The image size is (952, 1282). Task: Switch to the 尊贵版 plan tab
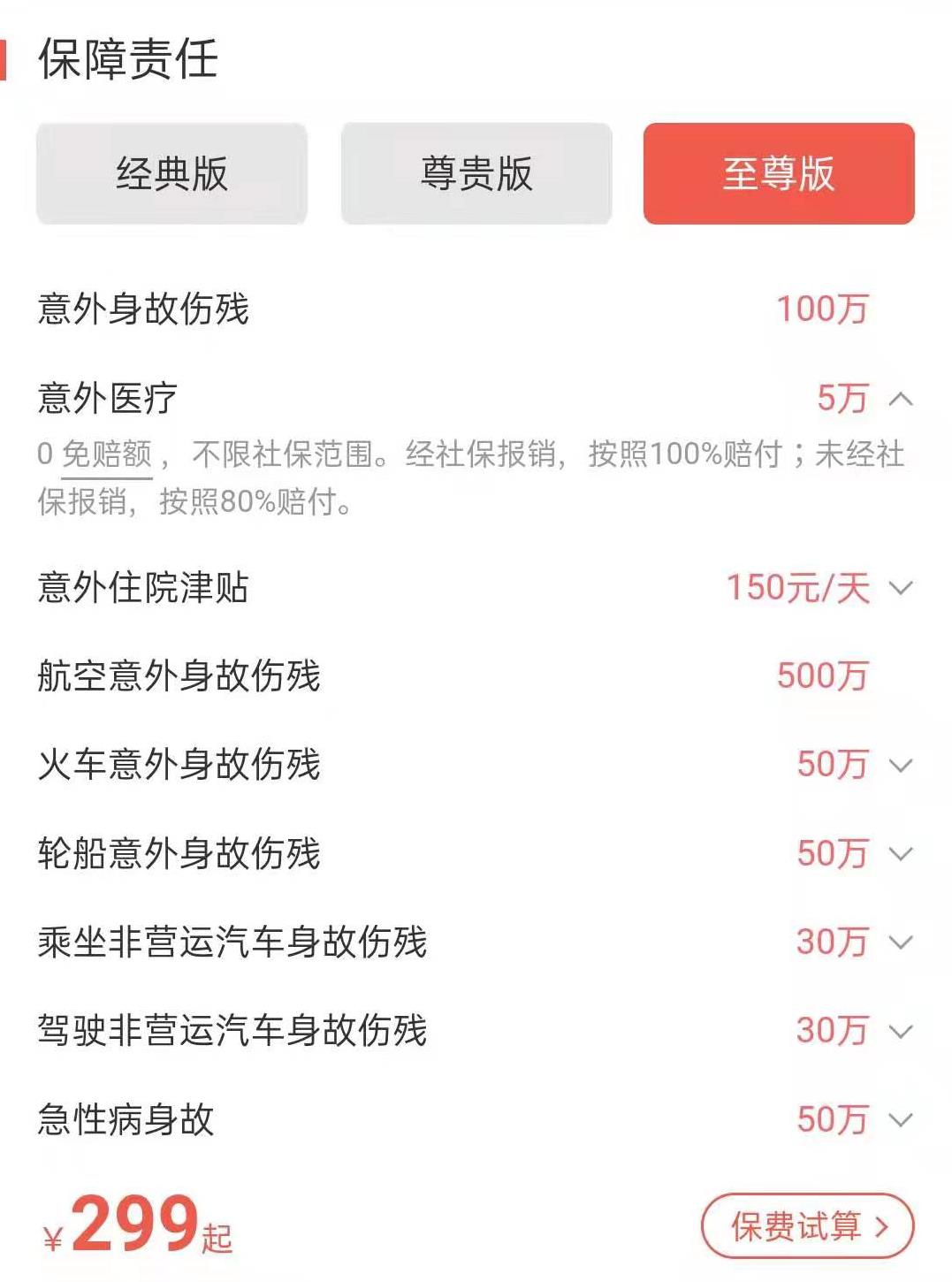click(x=475, y=175)
